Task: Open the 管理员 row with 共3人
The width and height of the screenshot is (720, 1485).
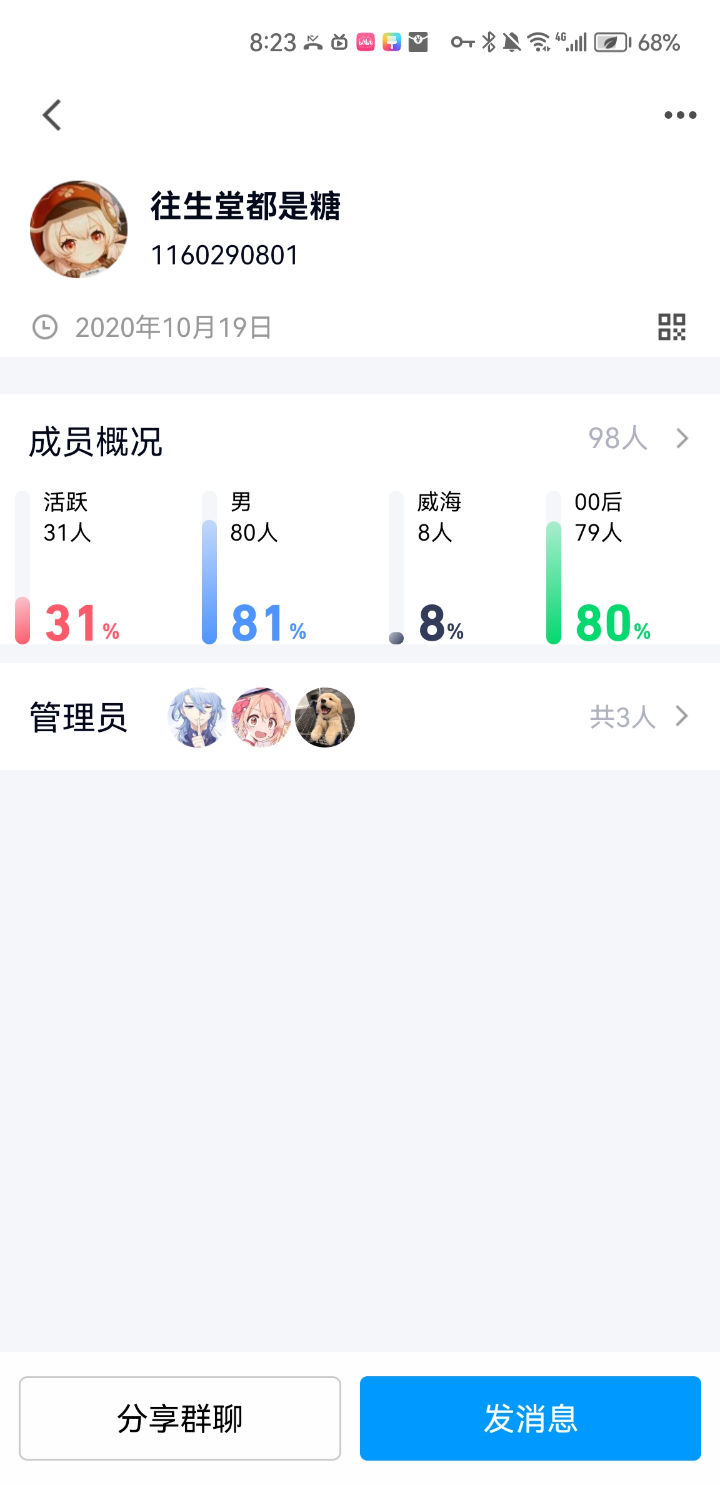Action: click(x=638, y=716)
